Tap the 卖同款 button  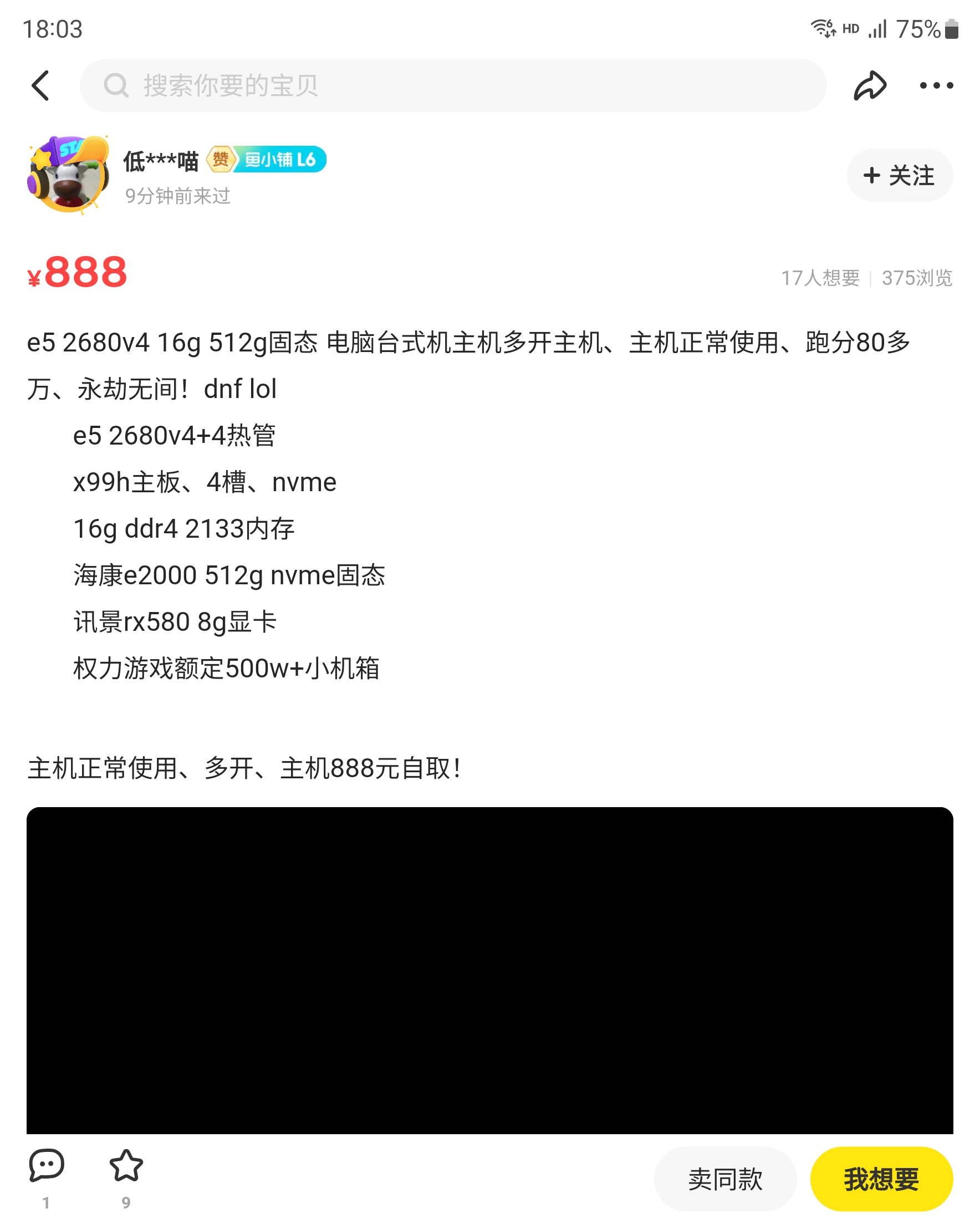point(728,1178)
